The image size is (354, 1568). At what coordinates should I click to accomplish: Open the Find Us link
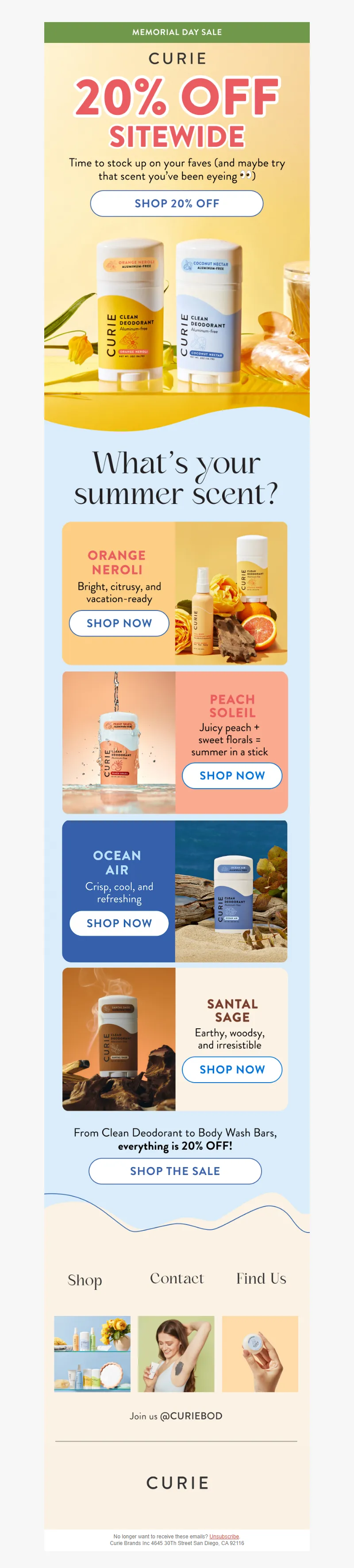point(261,1279)
